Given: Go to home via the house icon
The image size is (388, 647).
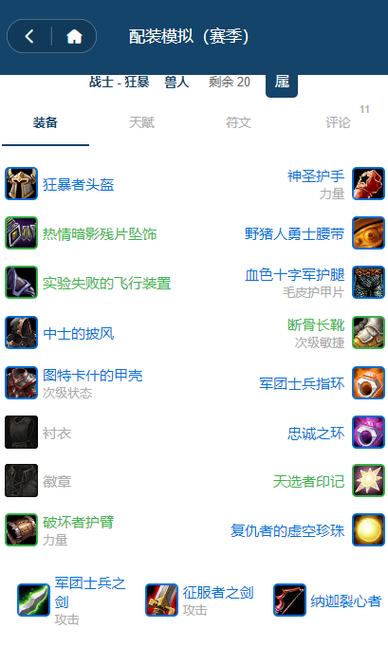Looking at the screenshot, I should coord(74,36).
